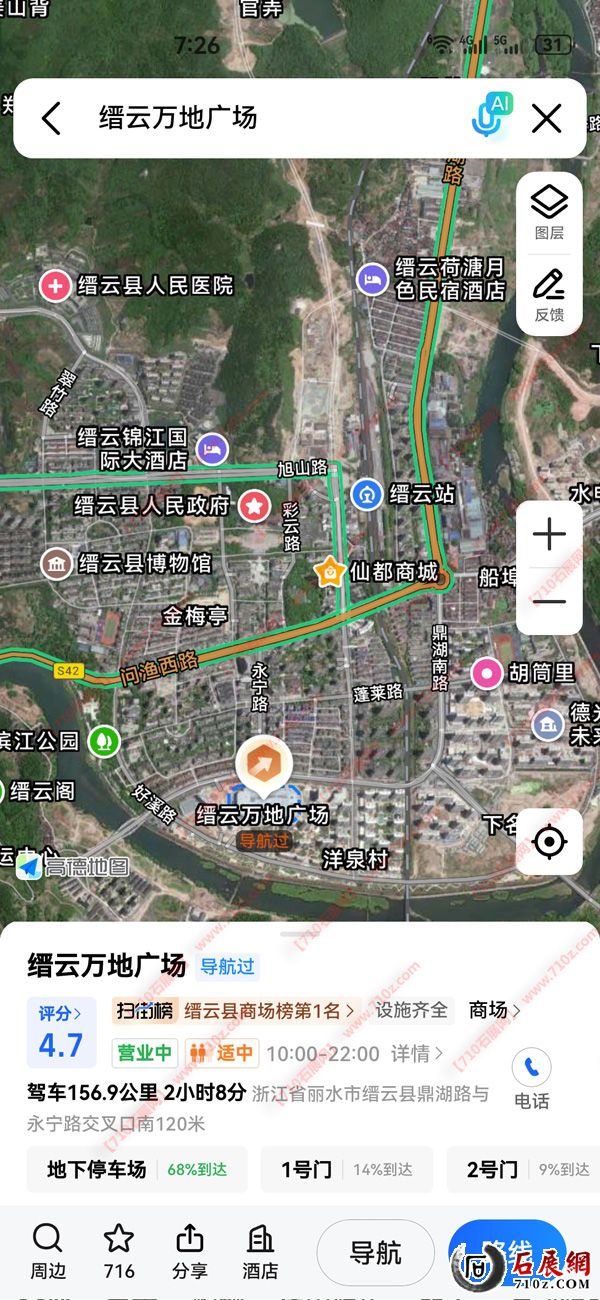Viewport: 600px width, 1300px height.
Task: Open the 图层 map layers option
Action: 549,211
